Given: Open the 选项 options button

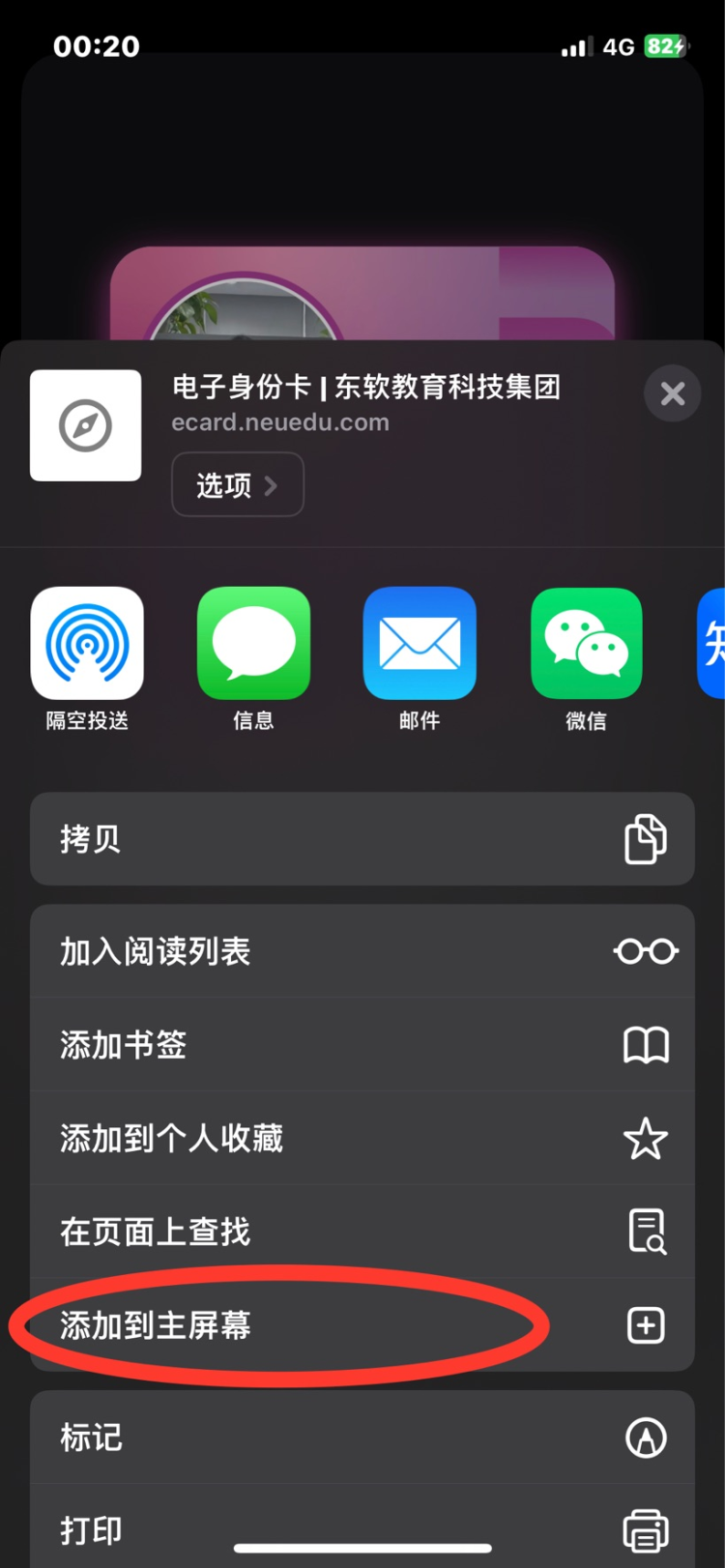Looking at the screenshot, I should (x=238, y=484).
